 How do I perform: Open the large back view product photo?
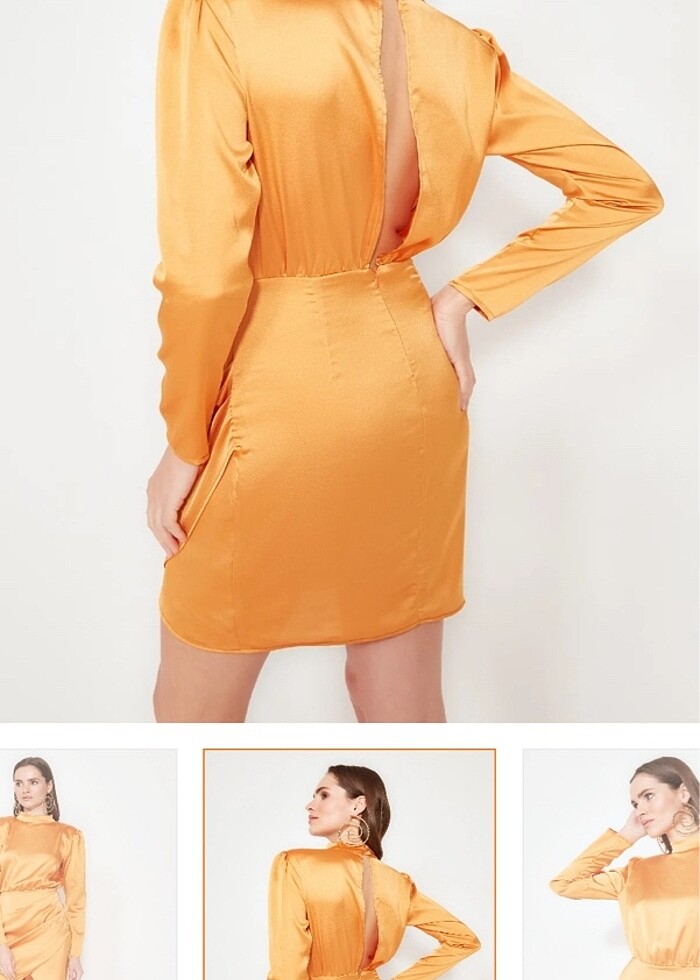tap(350, 360)
